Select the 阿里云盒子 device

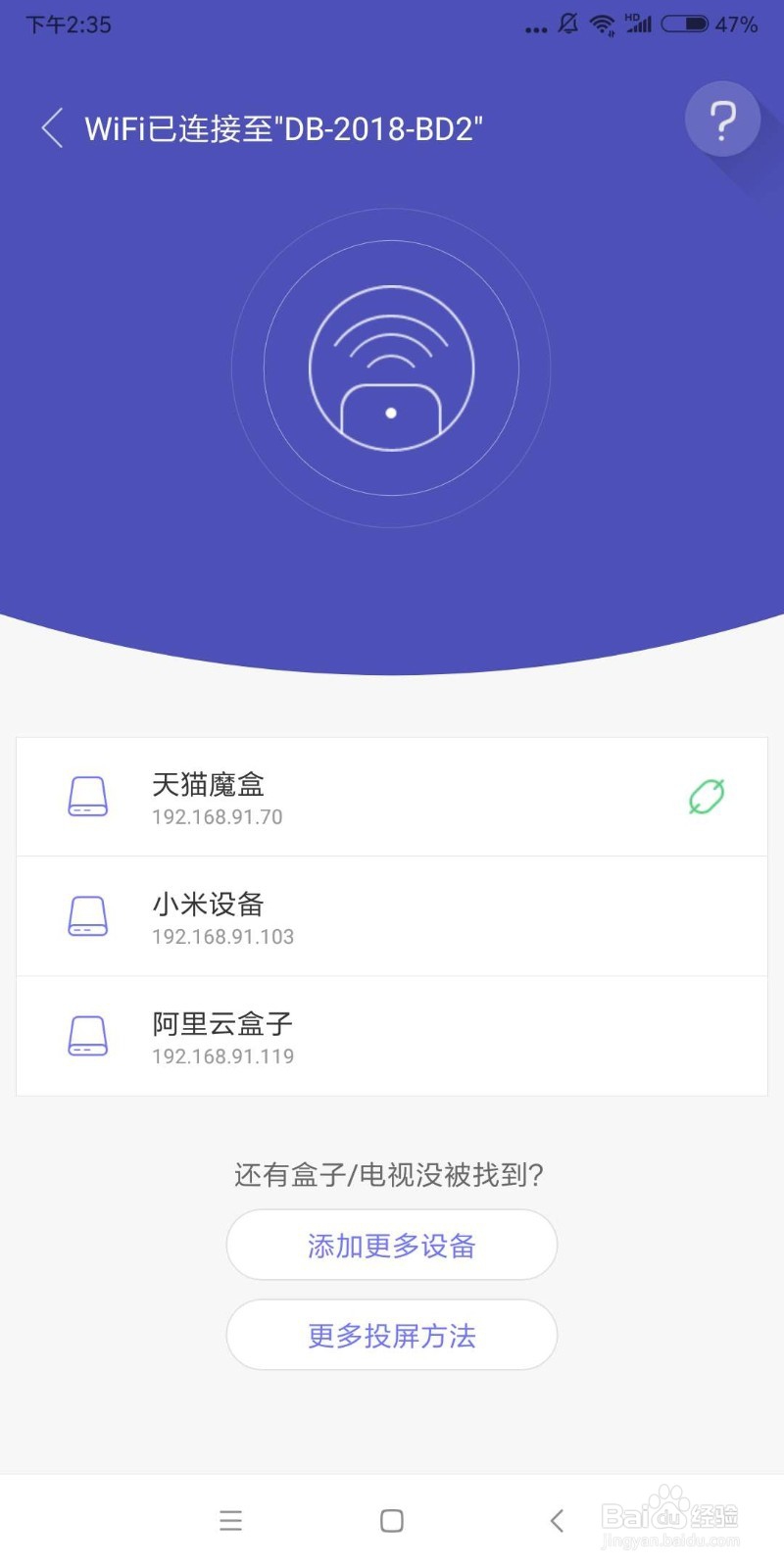click(392, 1036)
